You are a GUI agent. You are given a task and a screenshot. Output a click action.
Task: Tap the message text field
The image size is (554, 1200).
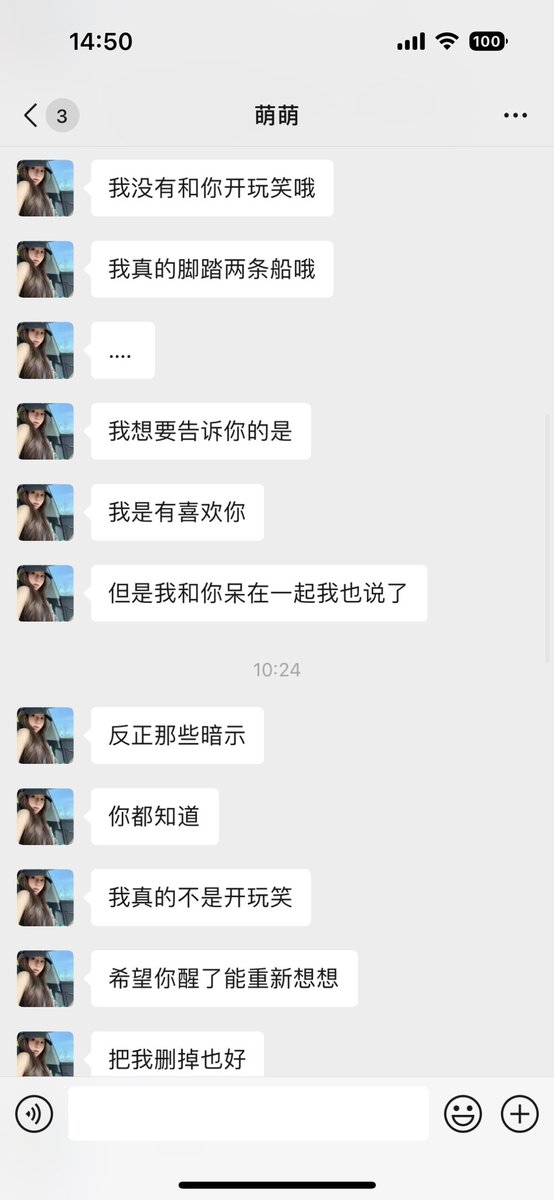point(248,1113)
